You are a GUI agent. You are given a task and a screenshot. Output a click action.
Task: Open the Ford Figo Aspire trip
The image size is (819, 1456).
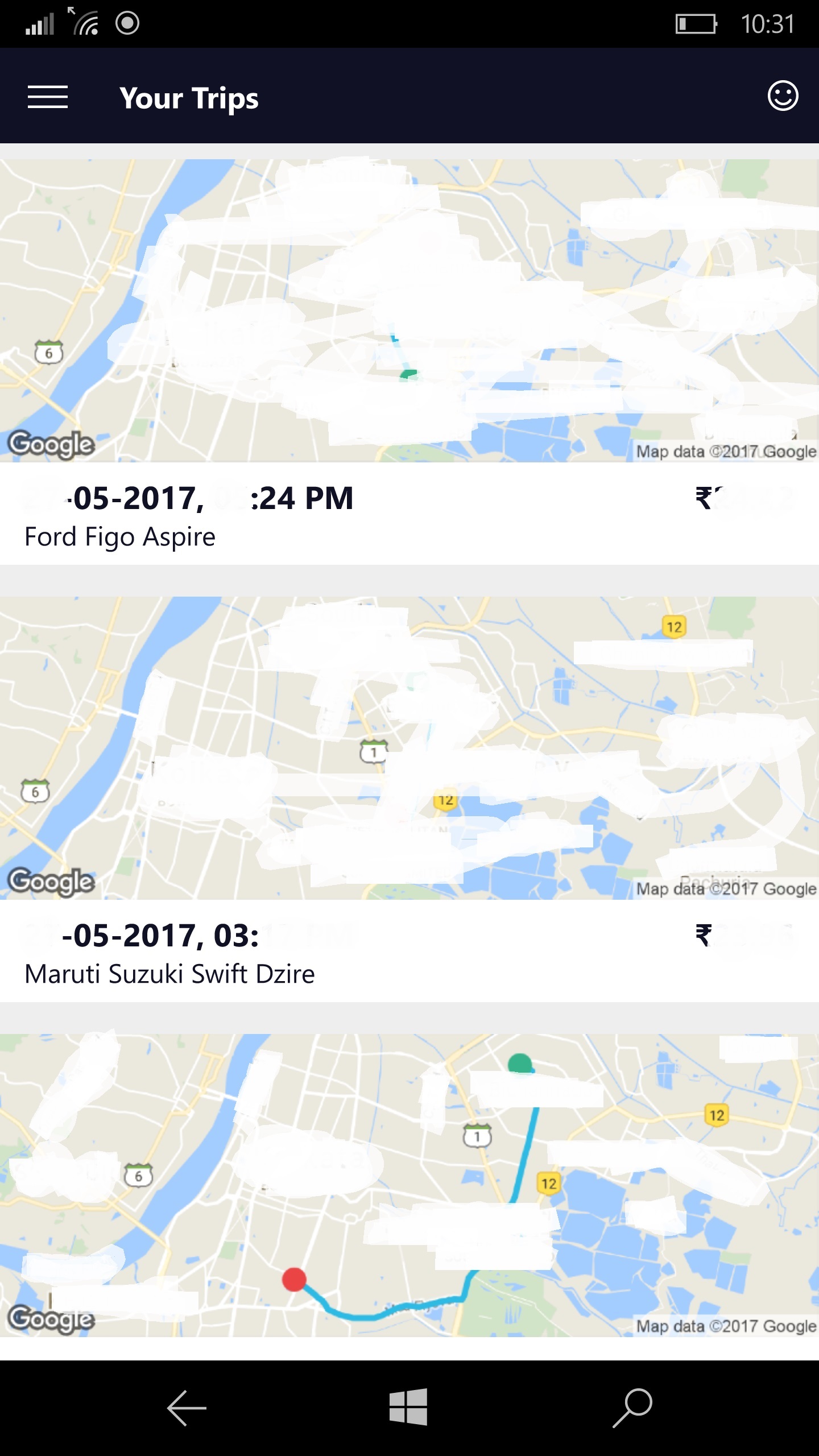pyautogui.click(x=409, y=362)
